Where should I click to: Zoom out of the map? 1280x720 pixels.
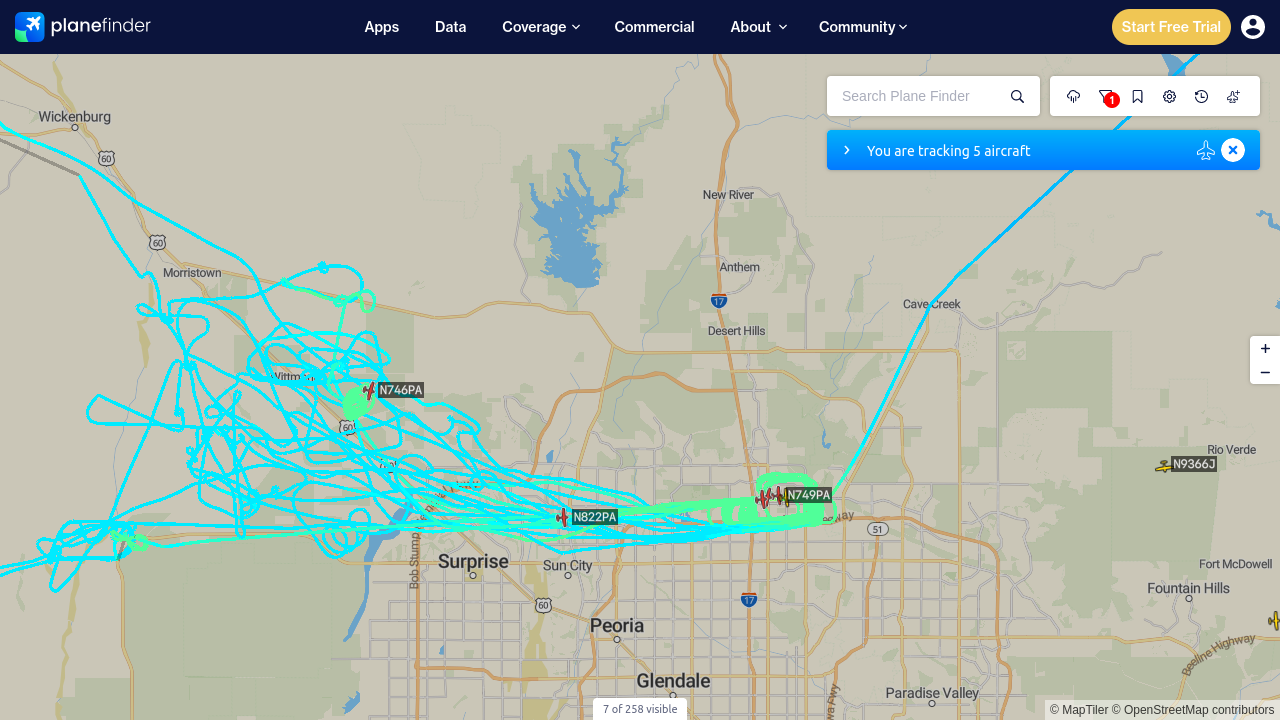click(x=1265, y=372)
